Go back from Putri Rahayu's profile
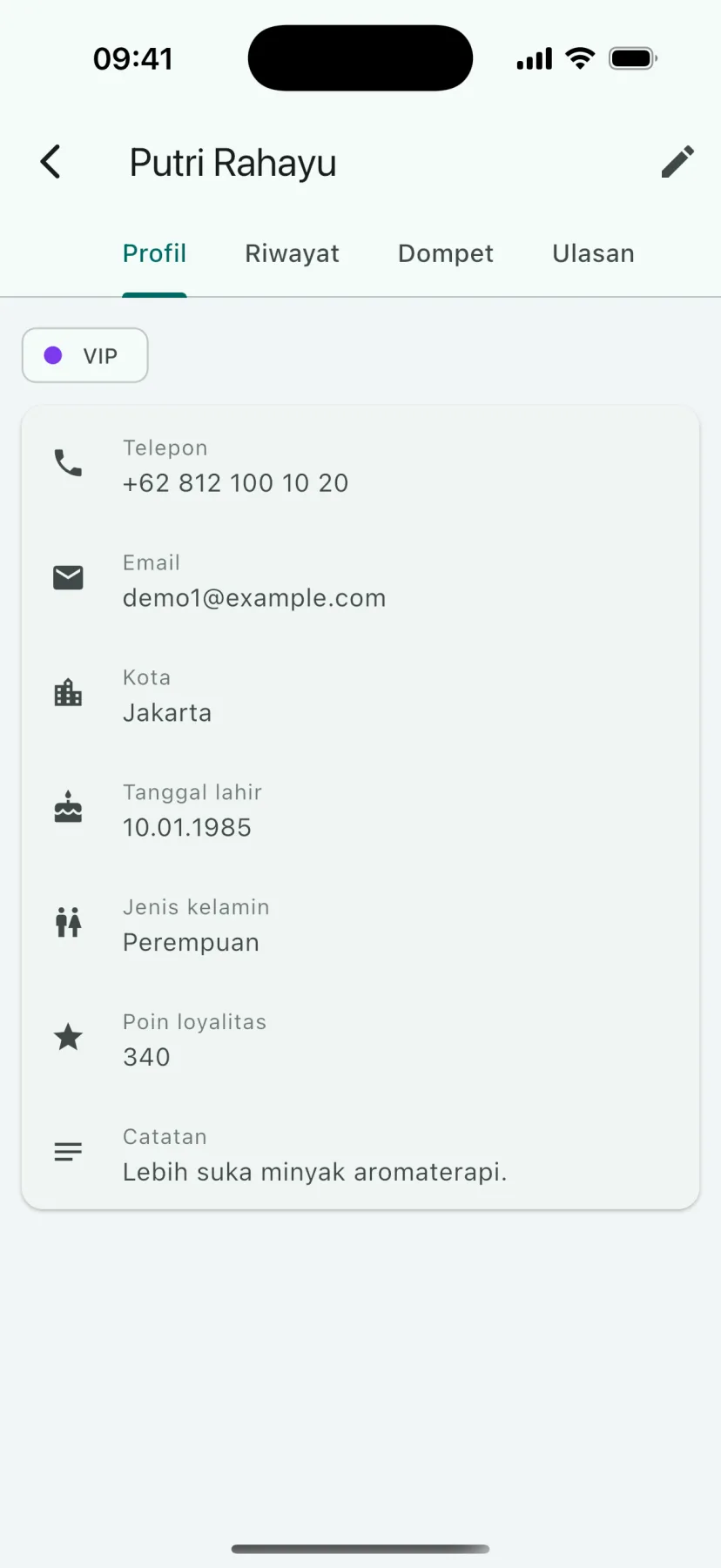The height and width of the screenshot is (1568, 721). pyautogui.click(x=51, y=162)
